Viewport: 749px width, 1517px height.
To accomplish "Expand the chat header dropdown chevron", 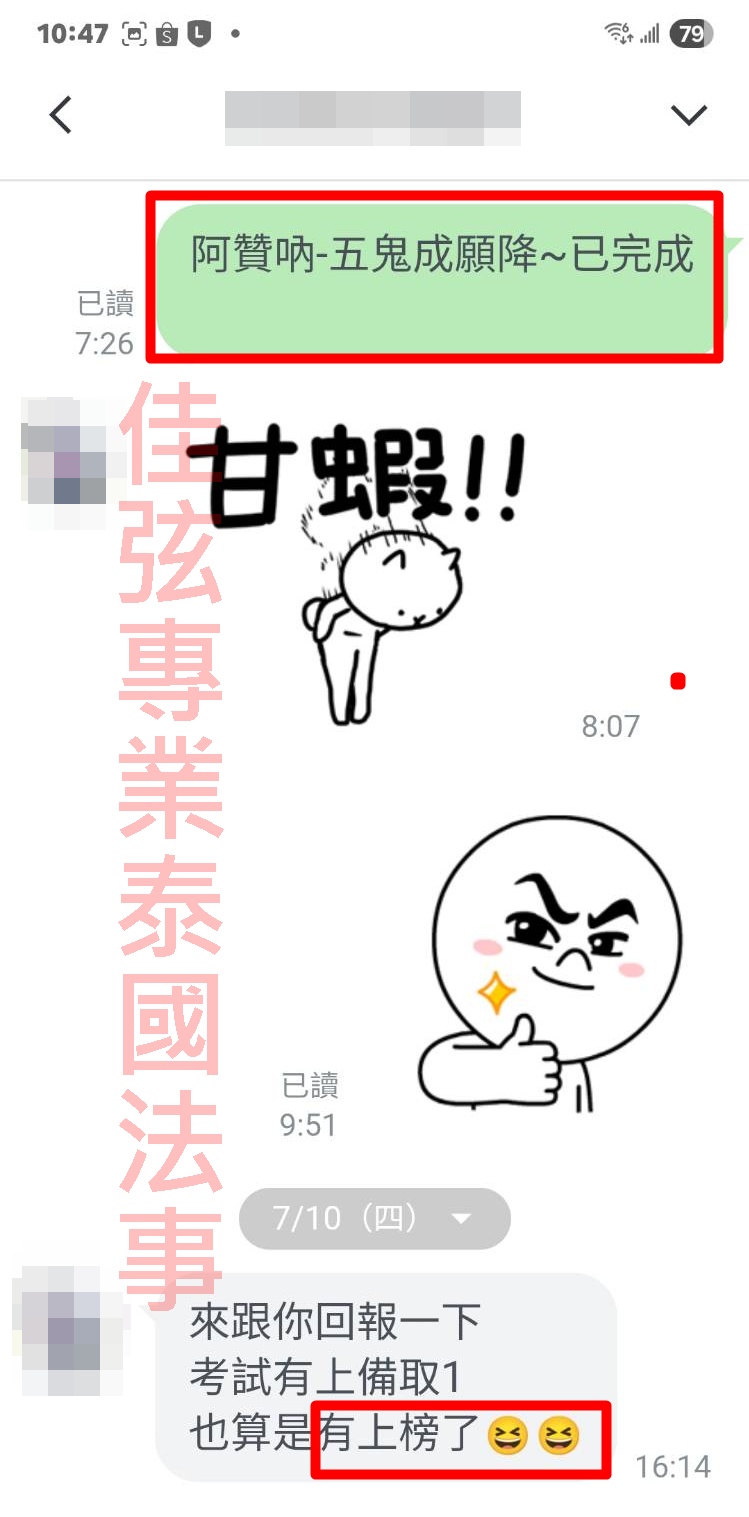I will 689,115.
